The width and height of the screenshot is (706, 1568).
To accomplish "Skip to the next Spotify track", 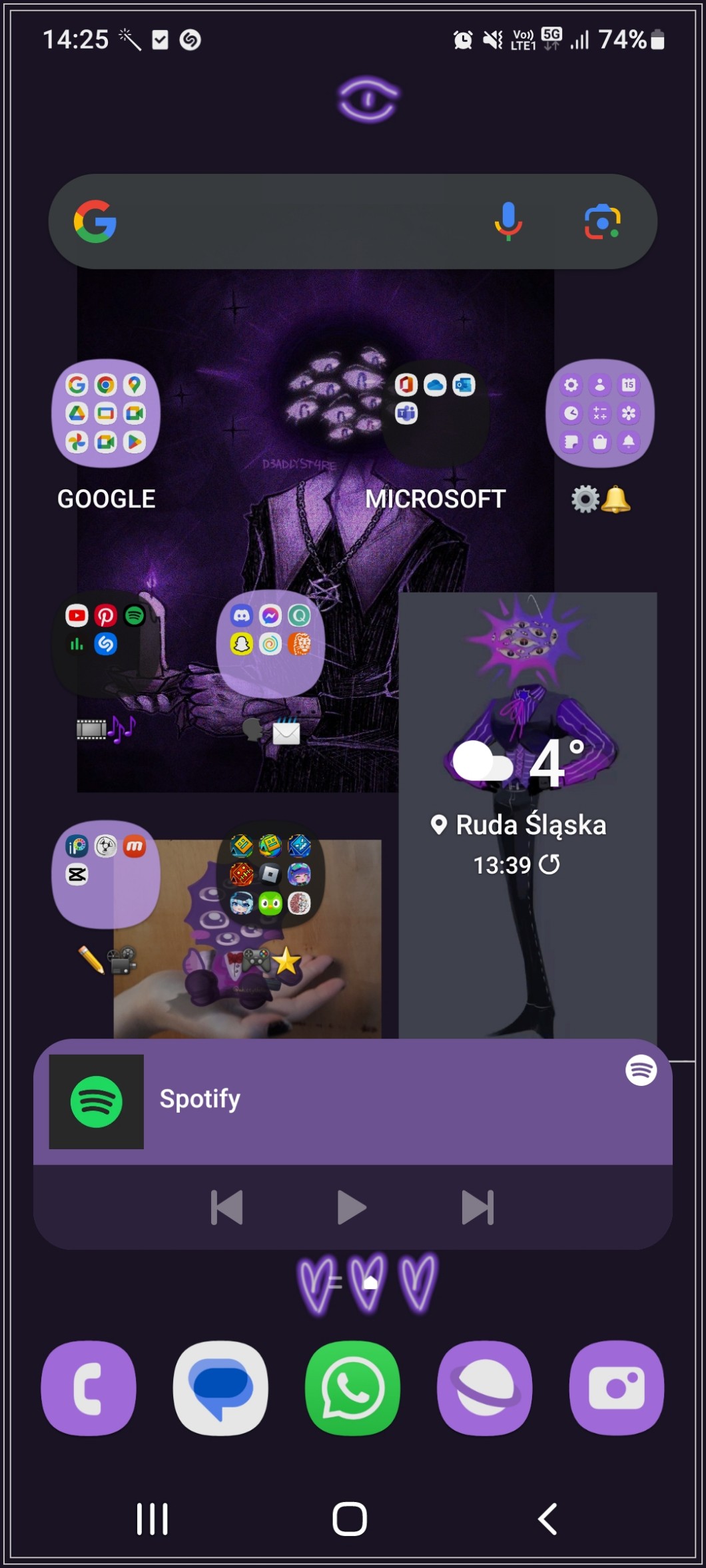I will click(478, 1207).
